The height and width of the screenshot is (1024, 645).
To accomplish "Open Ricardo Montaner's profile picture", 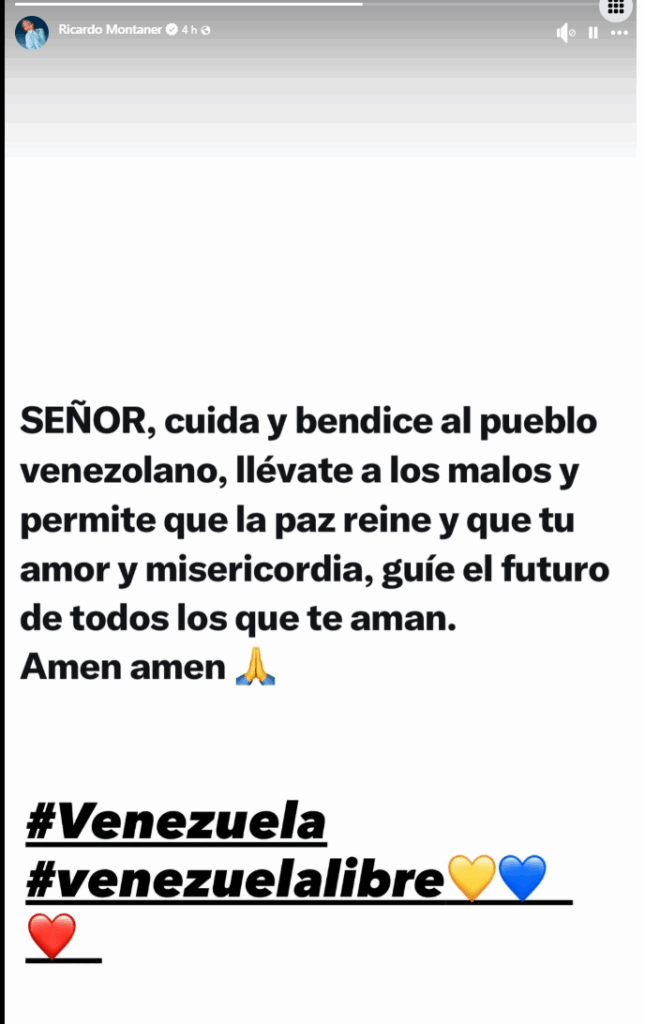I will click(x=31, y=32).
